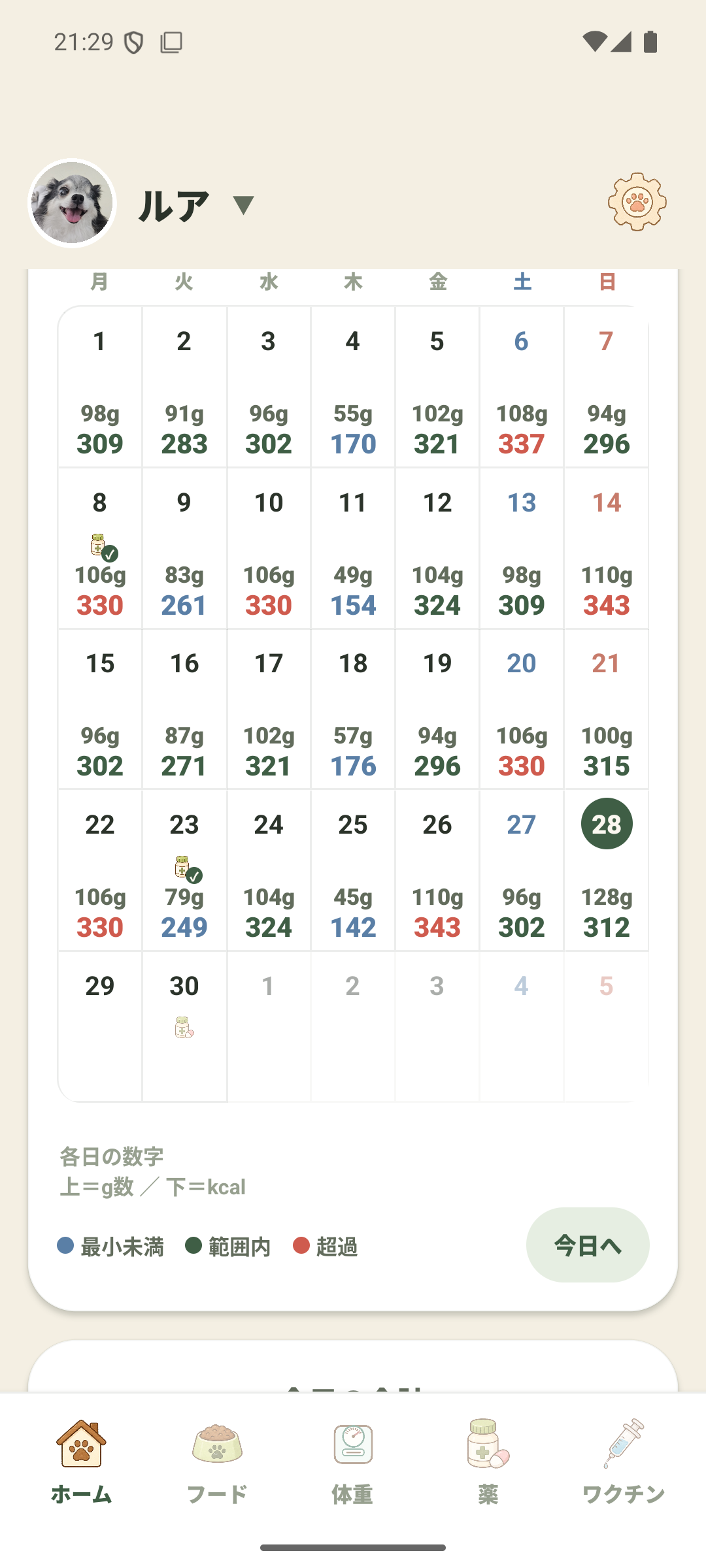Tap the 今日へ button

588,1245
